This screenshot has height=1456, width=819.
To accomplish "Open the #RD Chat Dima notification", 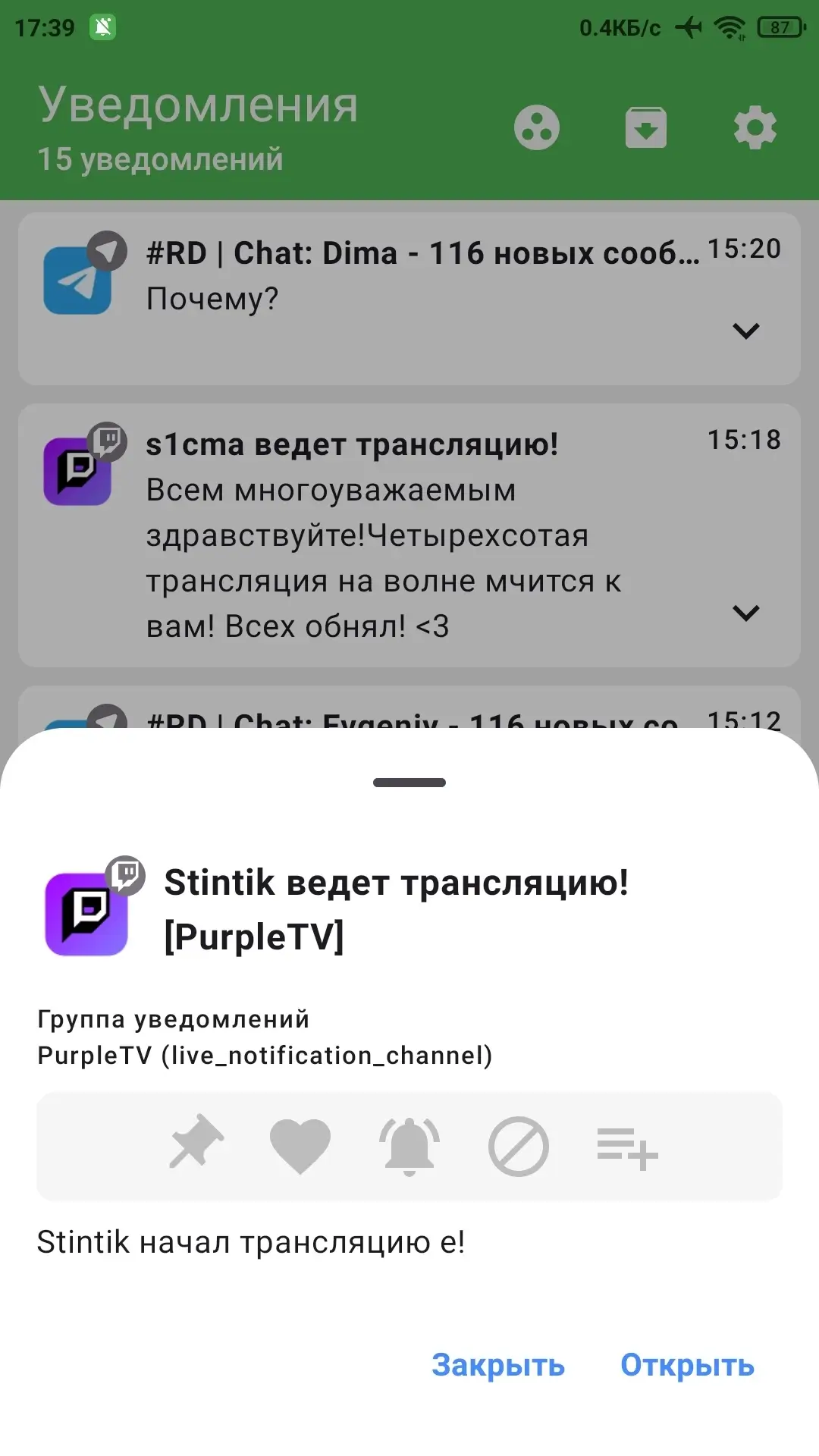I will [x=409, y=299].
